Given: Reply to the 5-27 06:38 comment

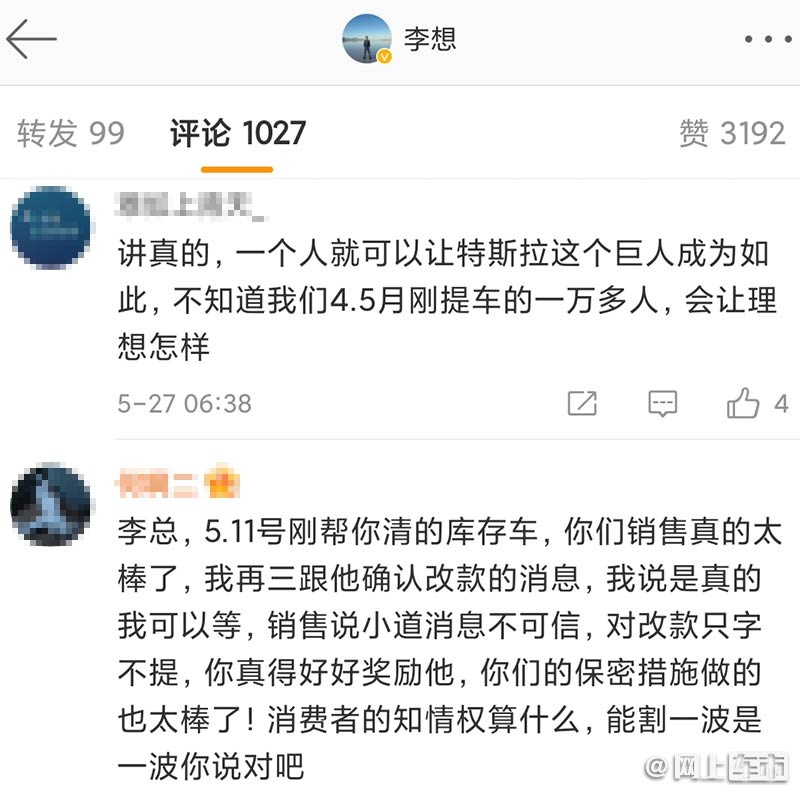Looking at the screenshot, I should point(662,404).
